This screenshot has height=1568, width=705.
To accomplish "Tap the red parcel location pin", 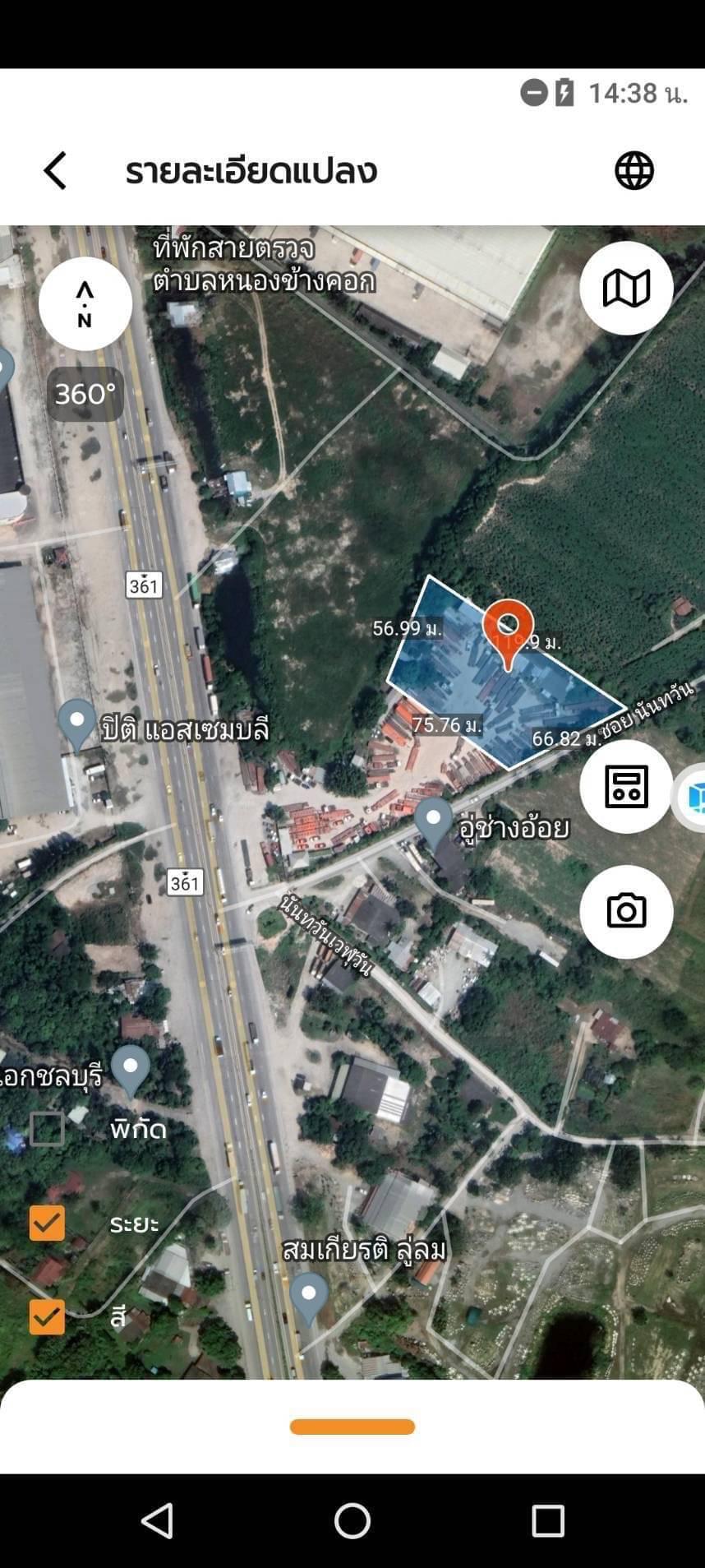I will (508, 634).
